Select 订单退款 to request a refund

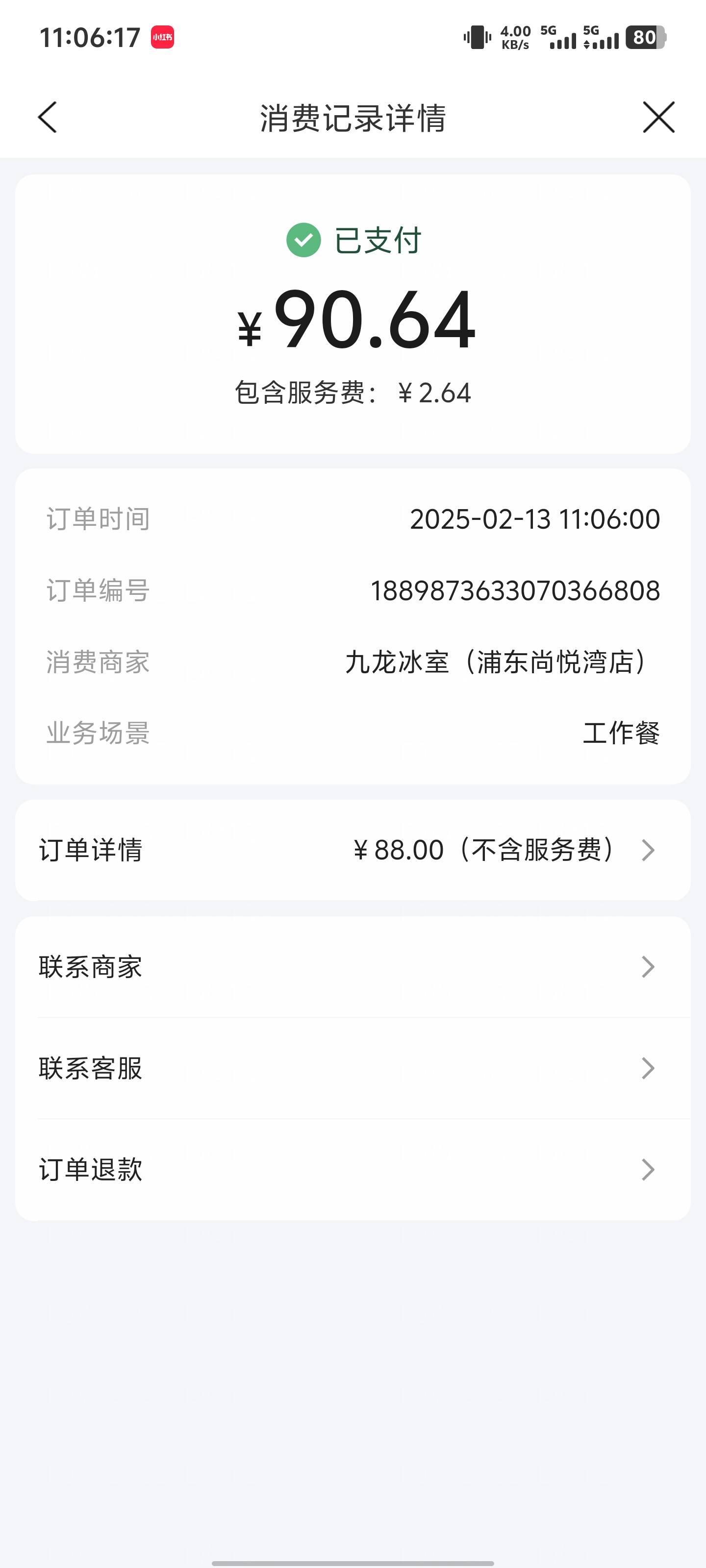[x=353, y=1169]
